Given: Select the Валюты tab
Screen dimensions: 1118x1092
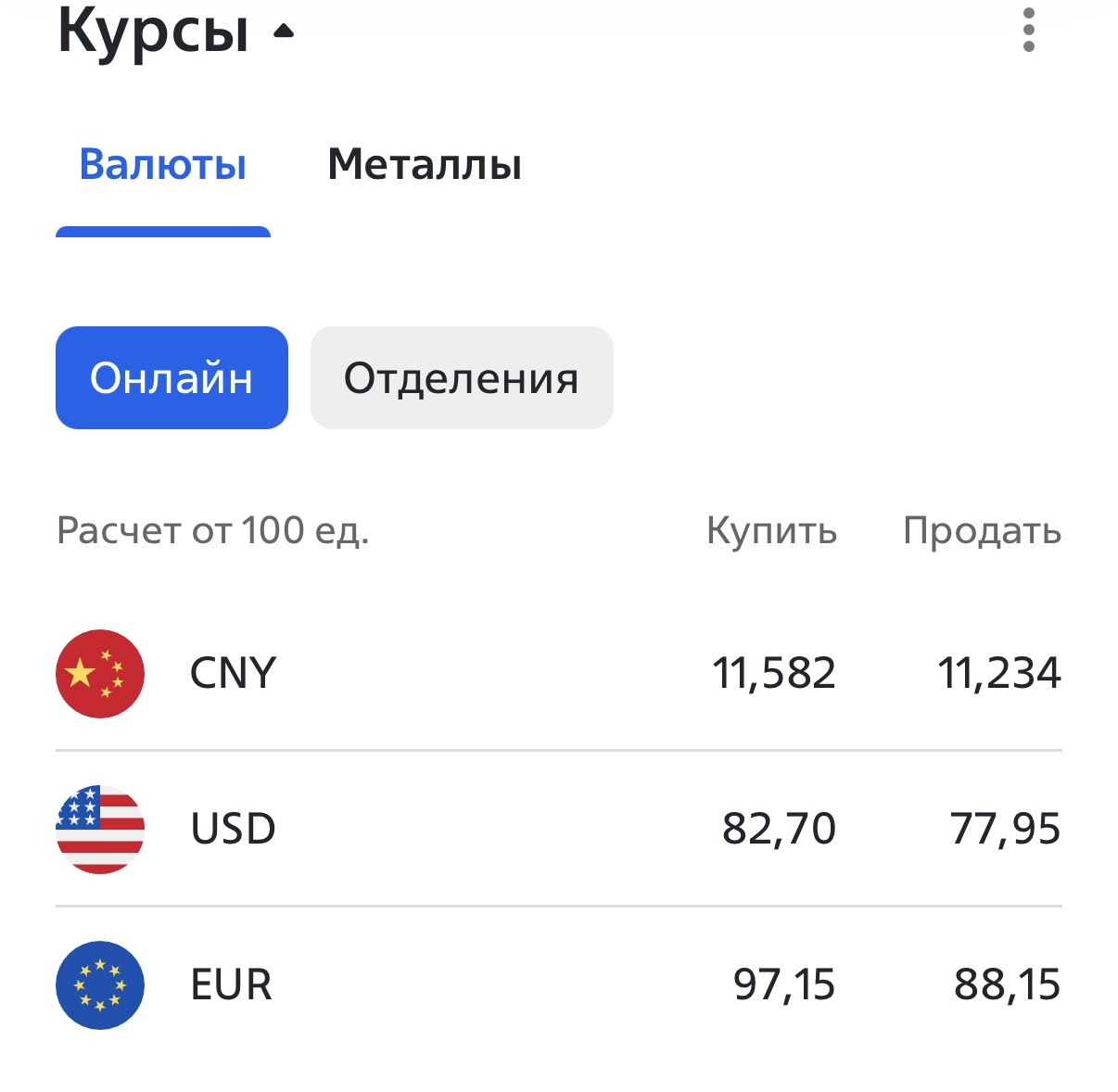Looking at the screenshot, I should [x=163, y=165].
